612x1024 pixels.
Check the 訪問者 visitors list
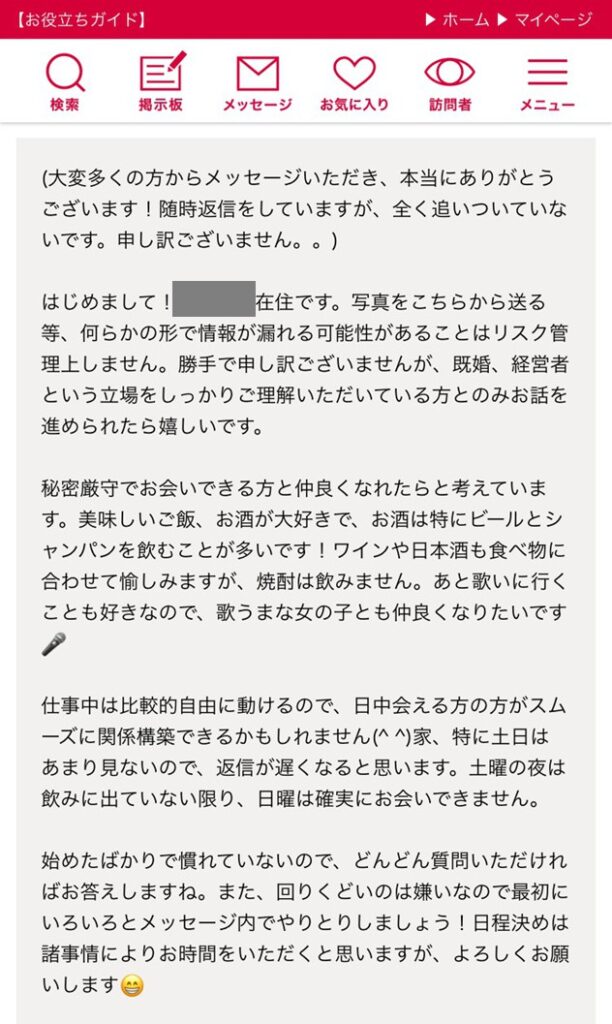(450, 82)
